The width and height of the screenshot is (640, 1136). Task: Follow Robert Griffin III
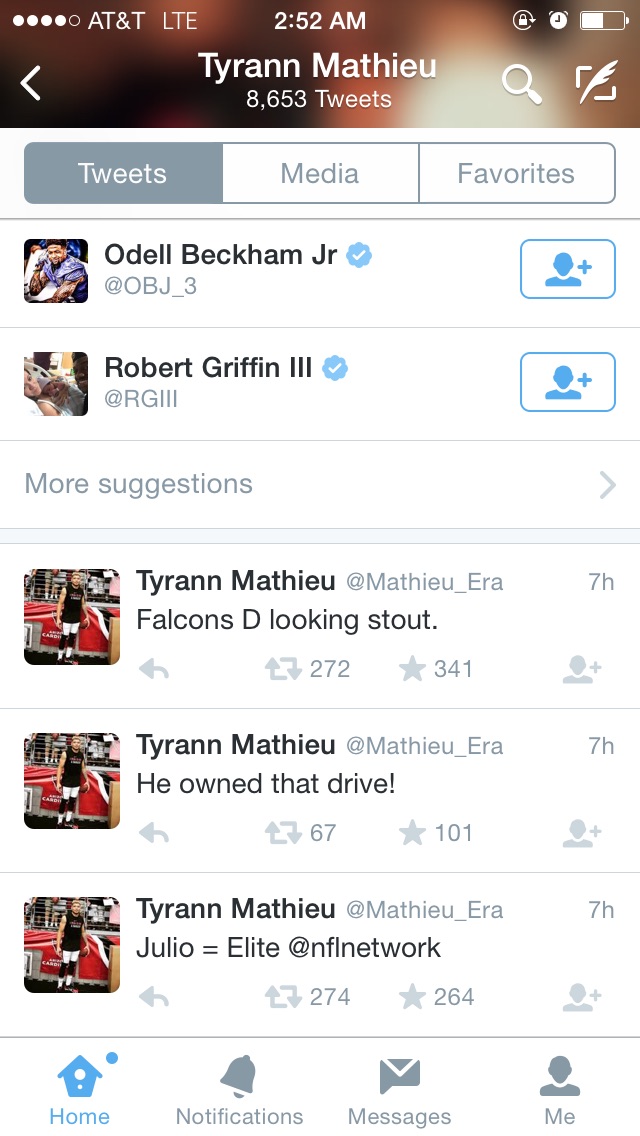pyautogui.click(x=568, y=382)
